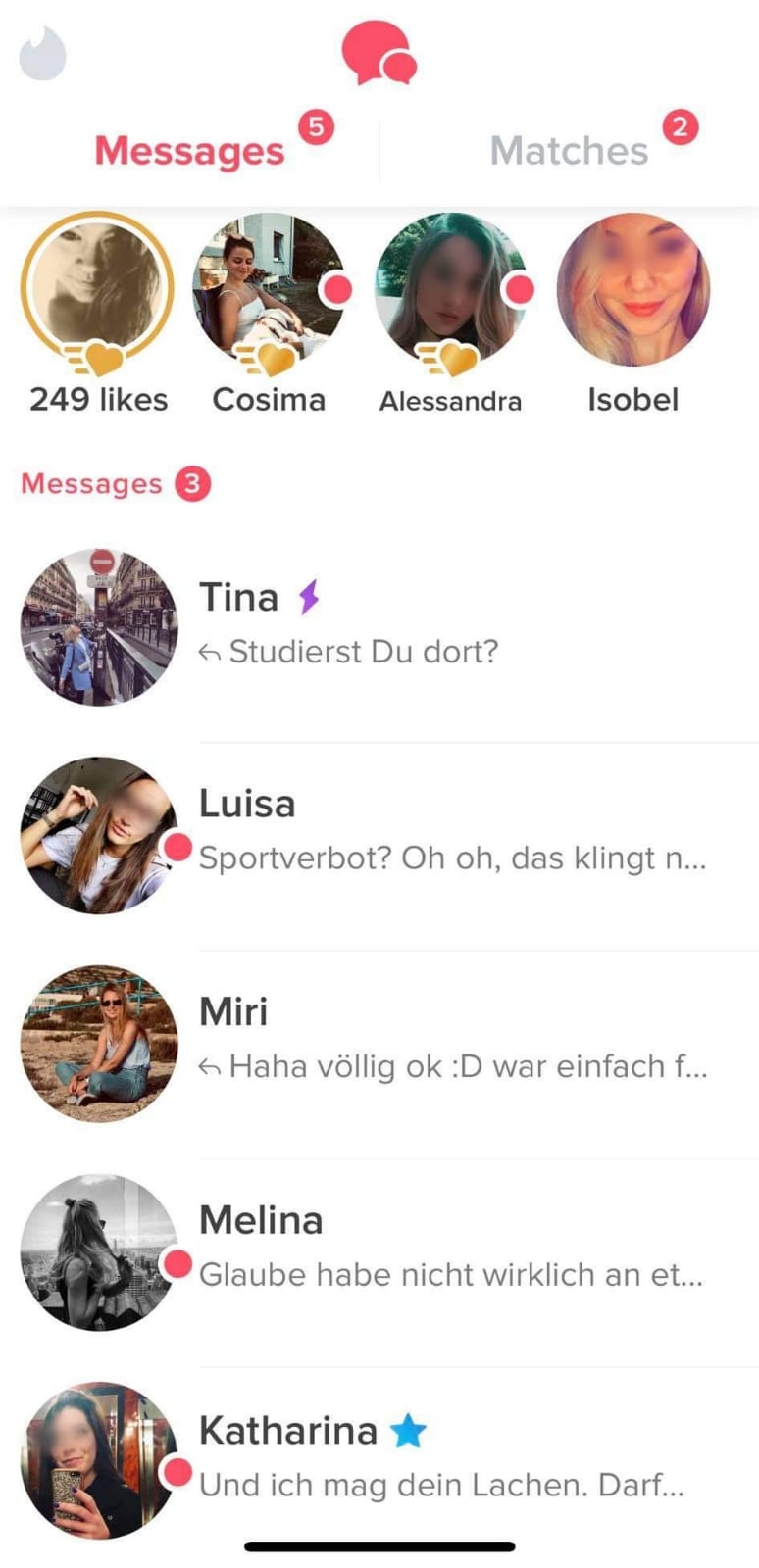
Task: Expand the Messages section header showing 3
Action: [115, 483]
